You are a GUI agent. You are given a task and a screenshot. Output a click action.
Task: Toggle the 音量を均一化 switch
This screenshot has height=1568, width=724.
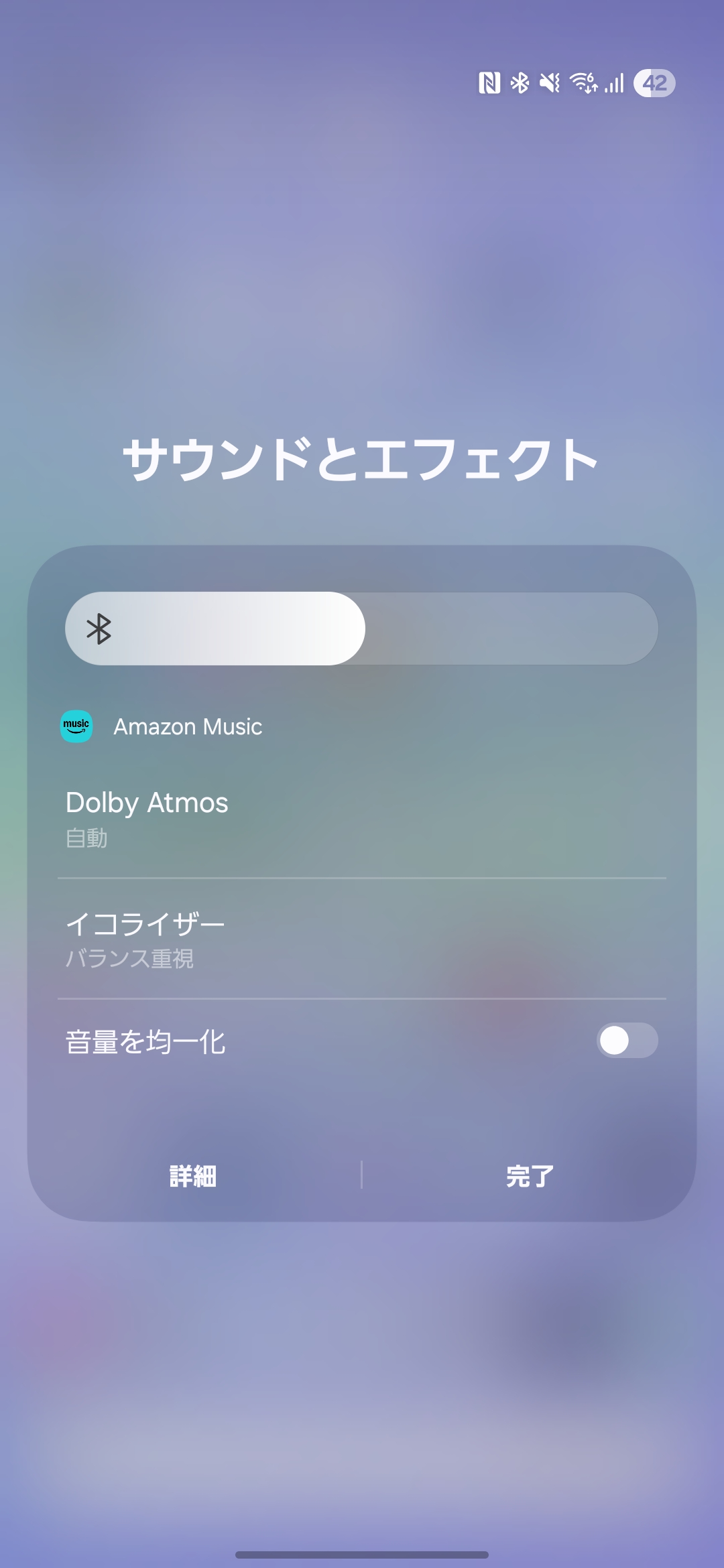pos(627,1041)
